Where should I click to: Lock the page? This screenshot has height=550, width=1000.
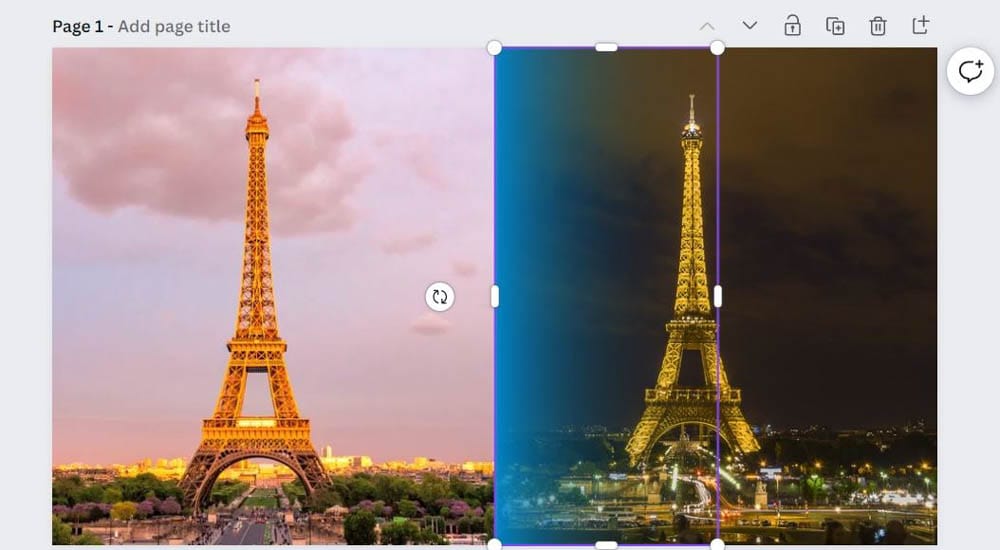(x=792, y=26)
